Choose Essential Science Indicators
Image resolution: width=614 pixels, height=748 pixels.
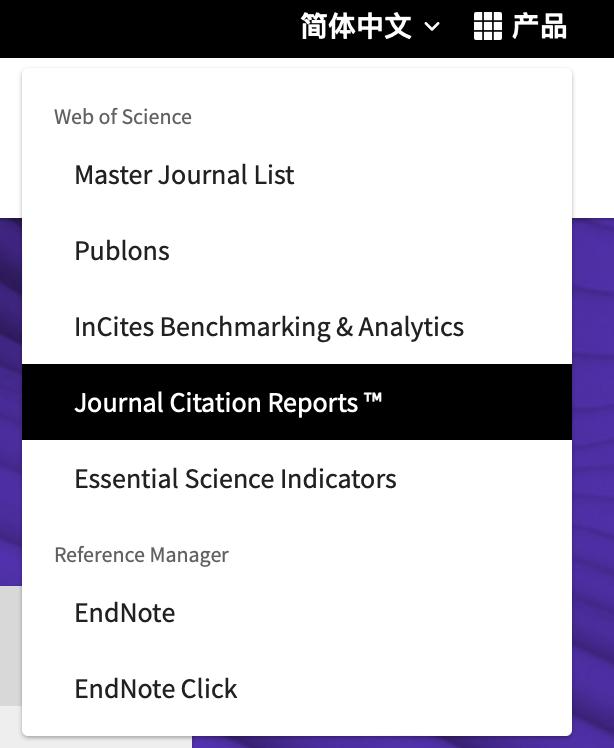click(x=235, y=479)
